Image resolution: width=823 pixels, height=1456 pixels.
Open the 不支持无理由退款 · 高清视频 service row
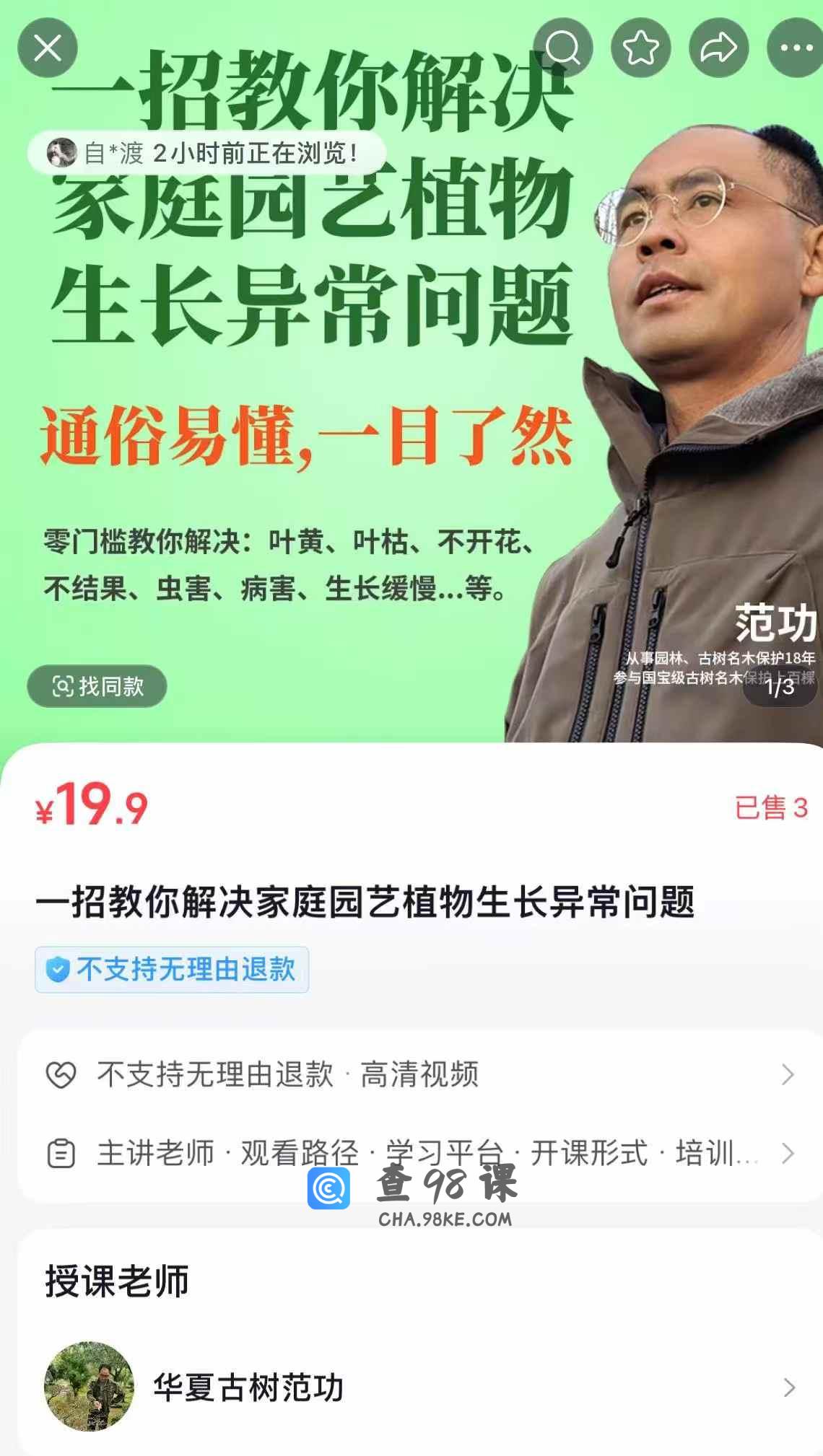[x=420, y=1074]
